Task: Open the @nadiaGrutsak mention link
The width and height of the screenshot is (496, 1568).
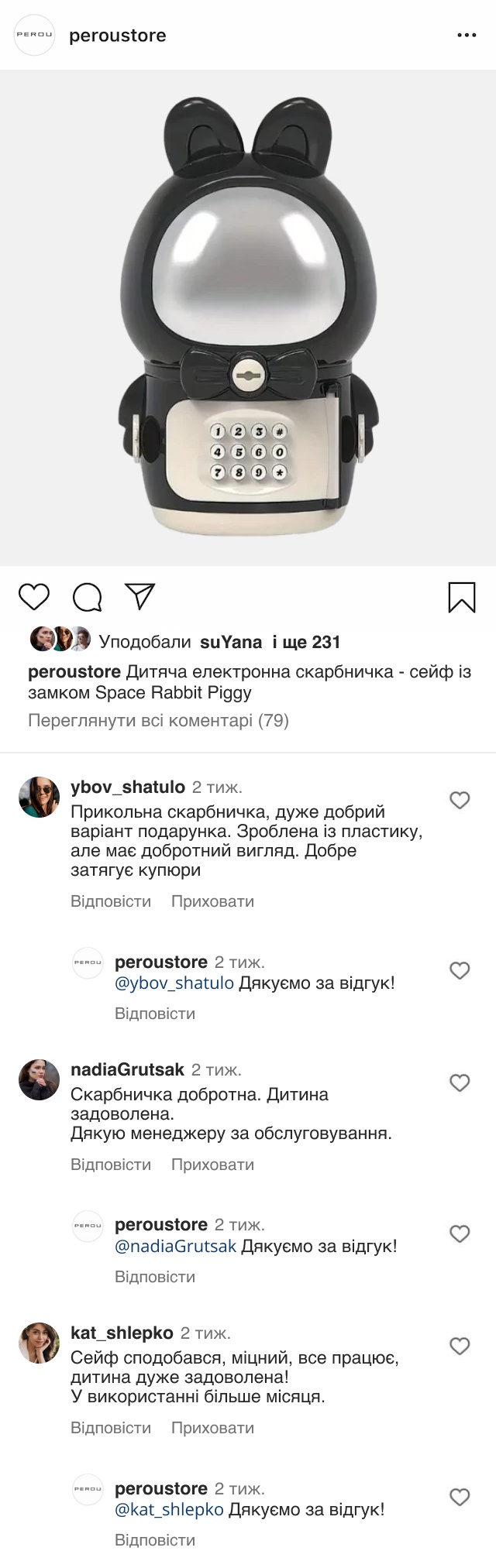Action: pos(175,1247)
